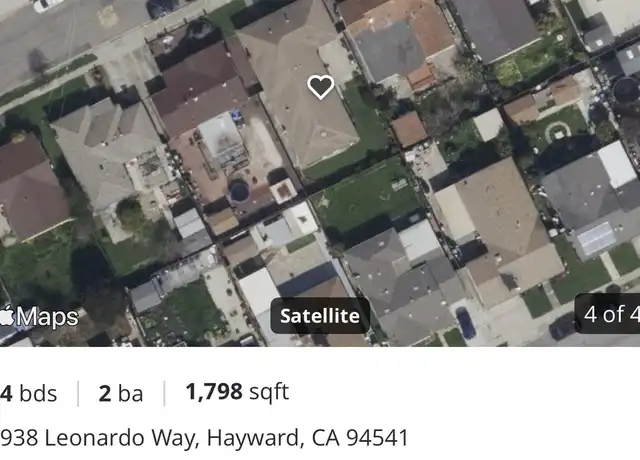Image resolution: width=640 pixels, height=460 pixels.
Task: Tap the Satellite map view button
Action: [x=320, y=316]
